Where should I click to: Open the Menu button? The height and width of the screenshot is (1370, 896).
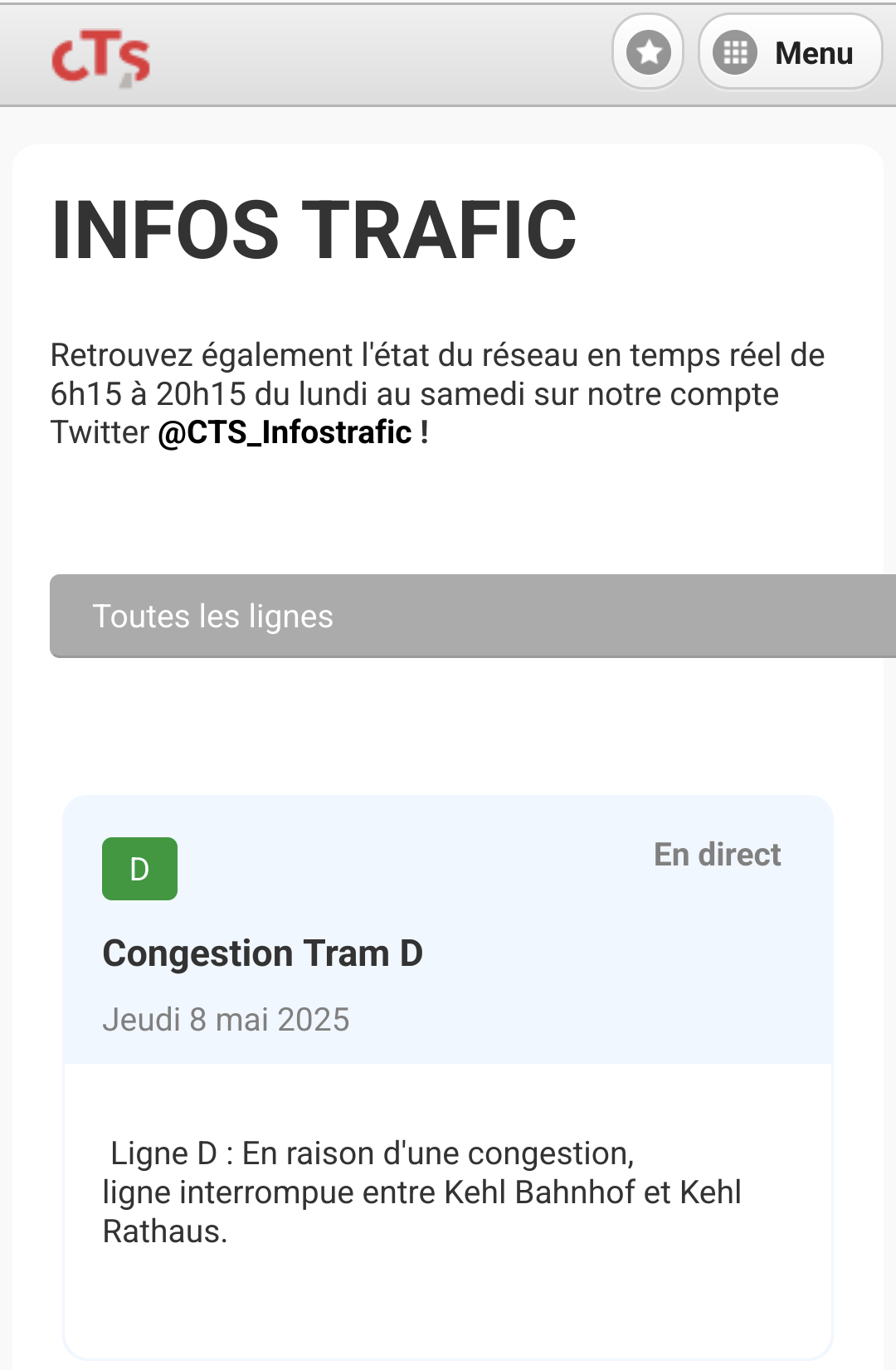(790, 52)
